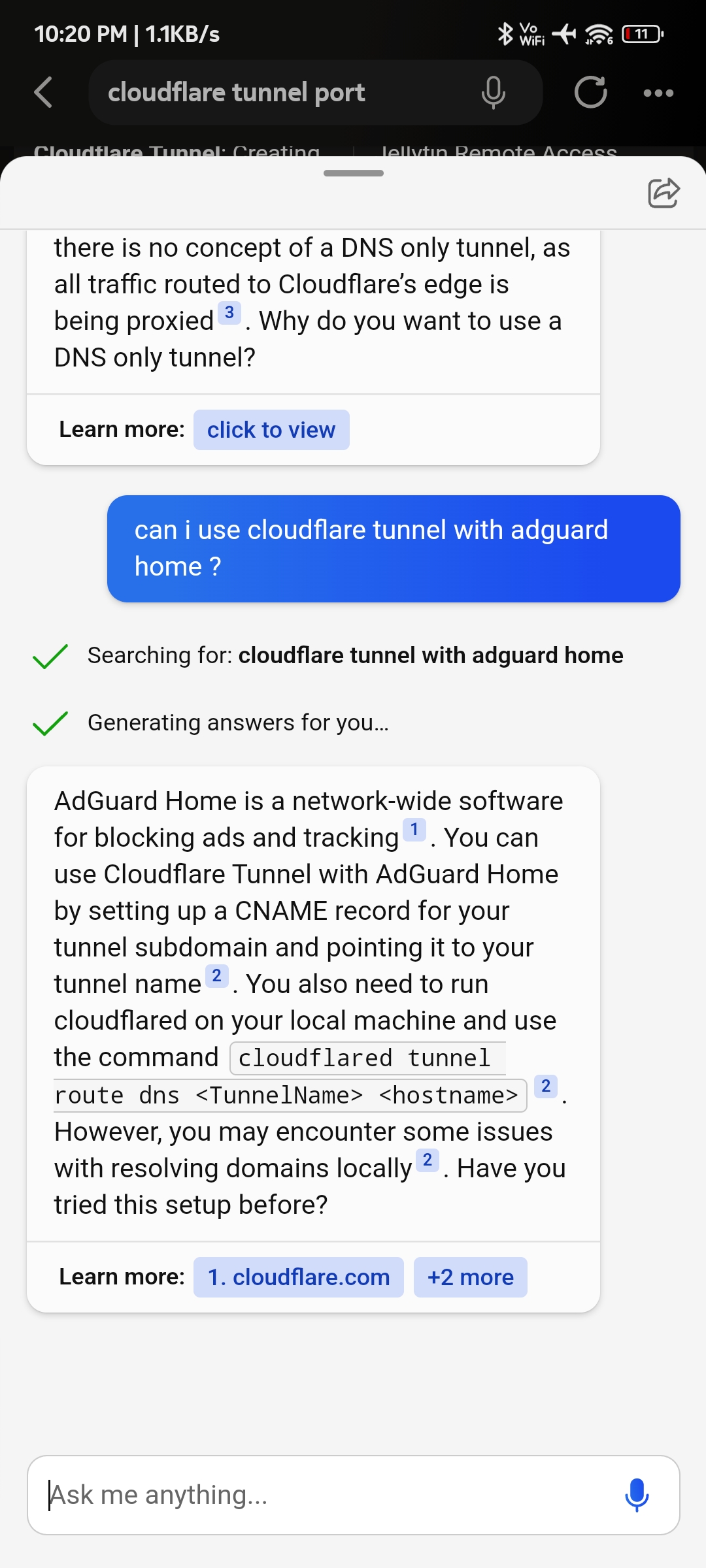Start voice search in the top bar
706x1568 pixels.
[x=493, y=92]
